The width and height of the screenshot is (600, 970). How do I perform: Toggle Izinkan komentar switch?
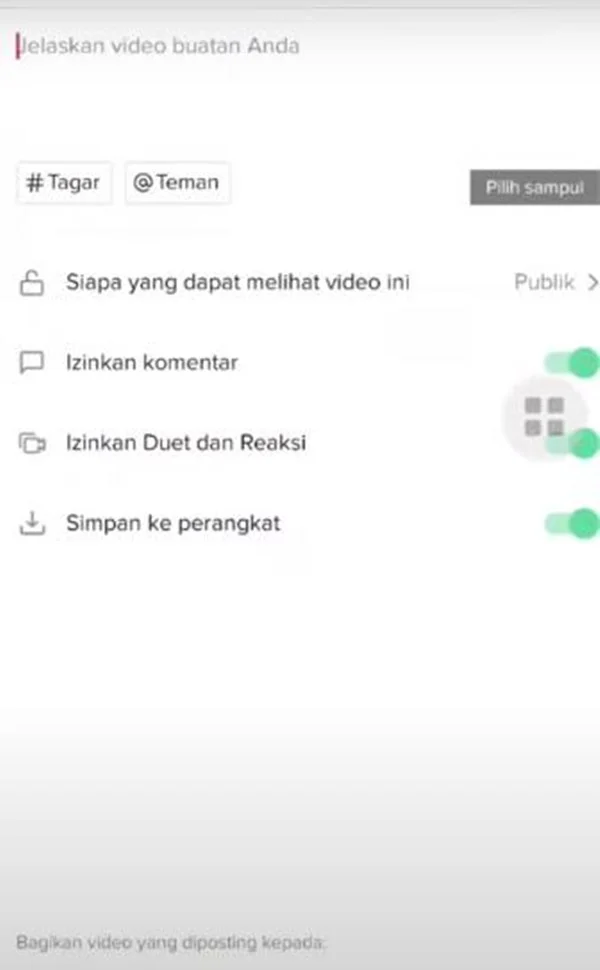coord(572,363)
